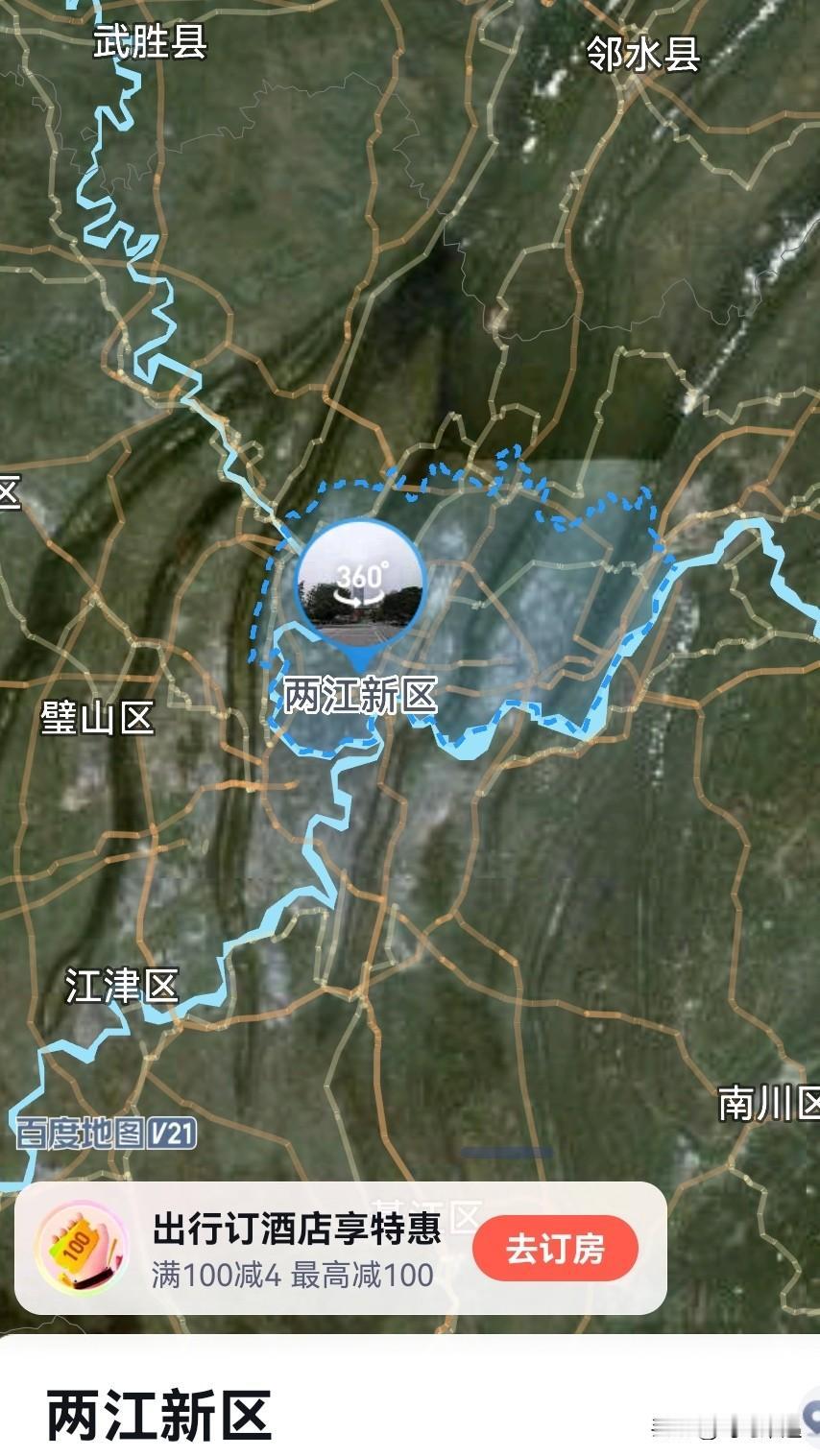Click the 武胜县 county label
This screenshot has height=1456, width=820.
click(x=149, y=42)
